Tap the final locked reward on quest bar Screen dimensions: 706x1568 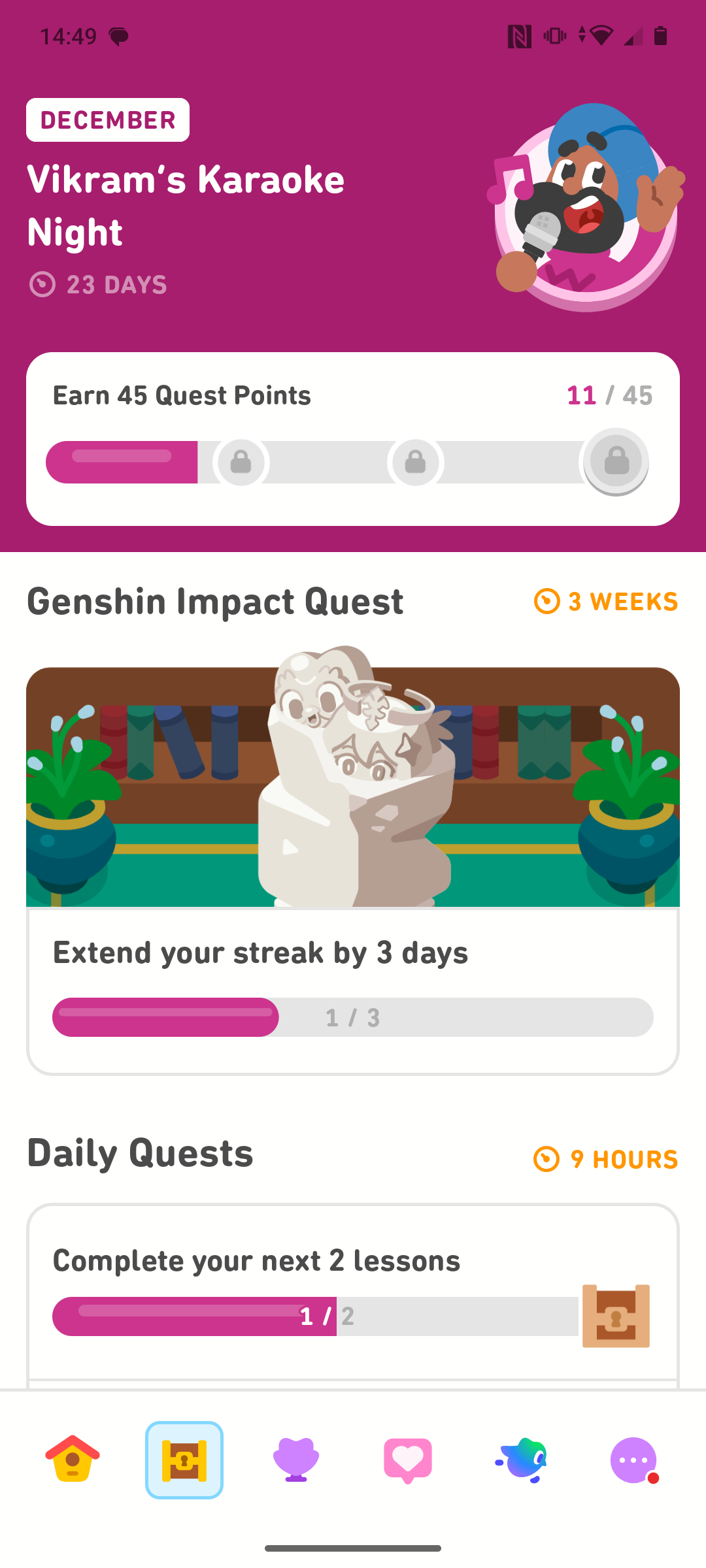pos(616,461)
